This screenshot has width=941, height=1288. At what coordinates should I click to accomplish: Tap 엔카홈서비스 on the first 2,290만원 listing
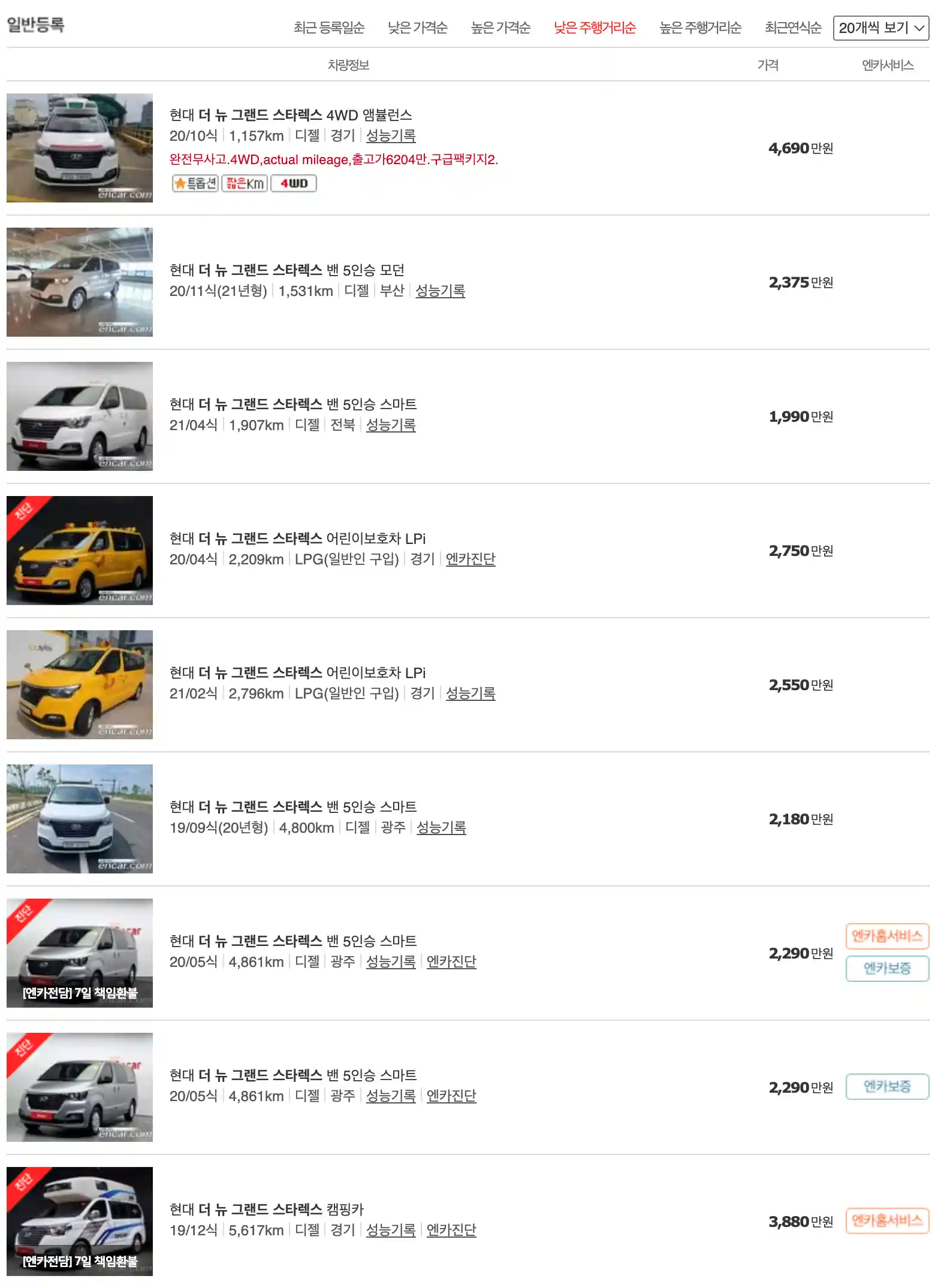(887, 936)
